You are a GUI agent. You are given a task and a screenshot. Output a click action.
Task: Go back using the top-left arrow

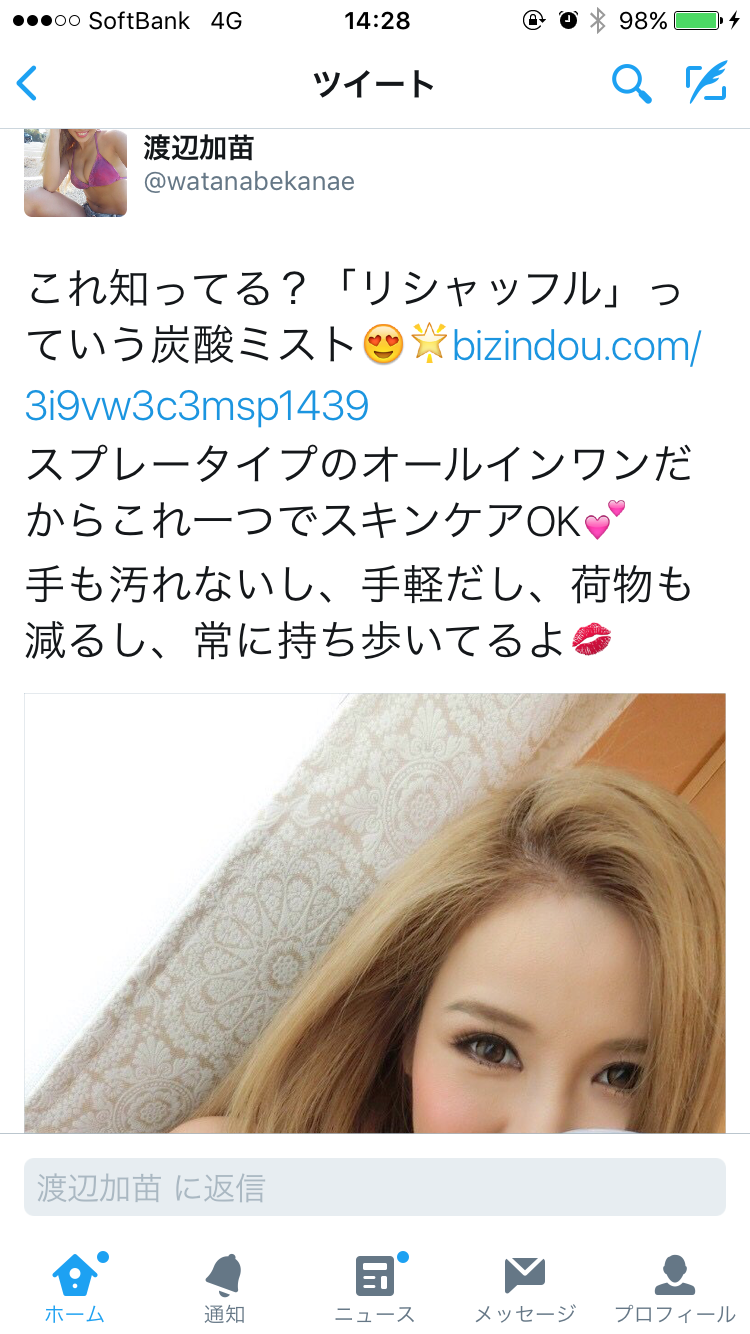click(x=28, y=84)
